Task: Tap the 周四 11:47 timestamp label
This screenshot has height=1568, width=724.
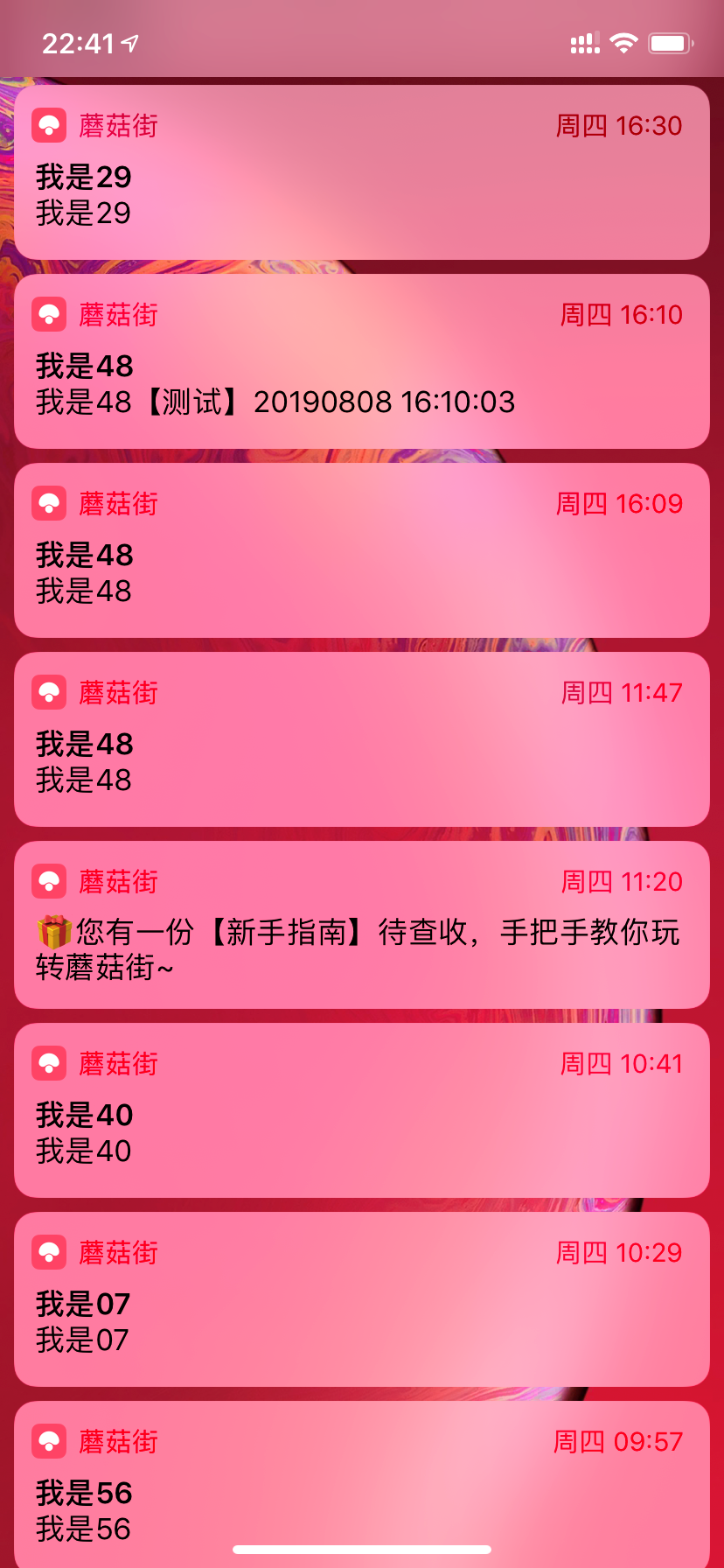Action: click(623, 692)
